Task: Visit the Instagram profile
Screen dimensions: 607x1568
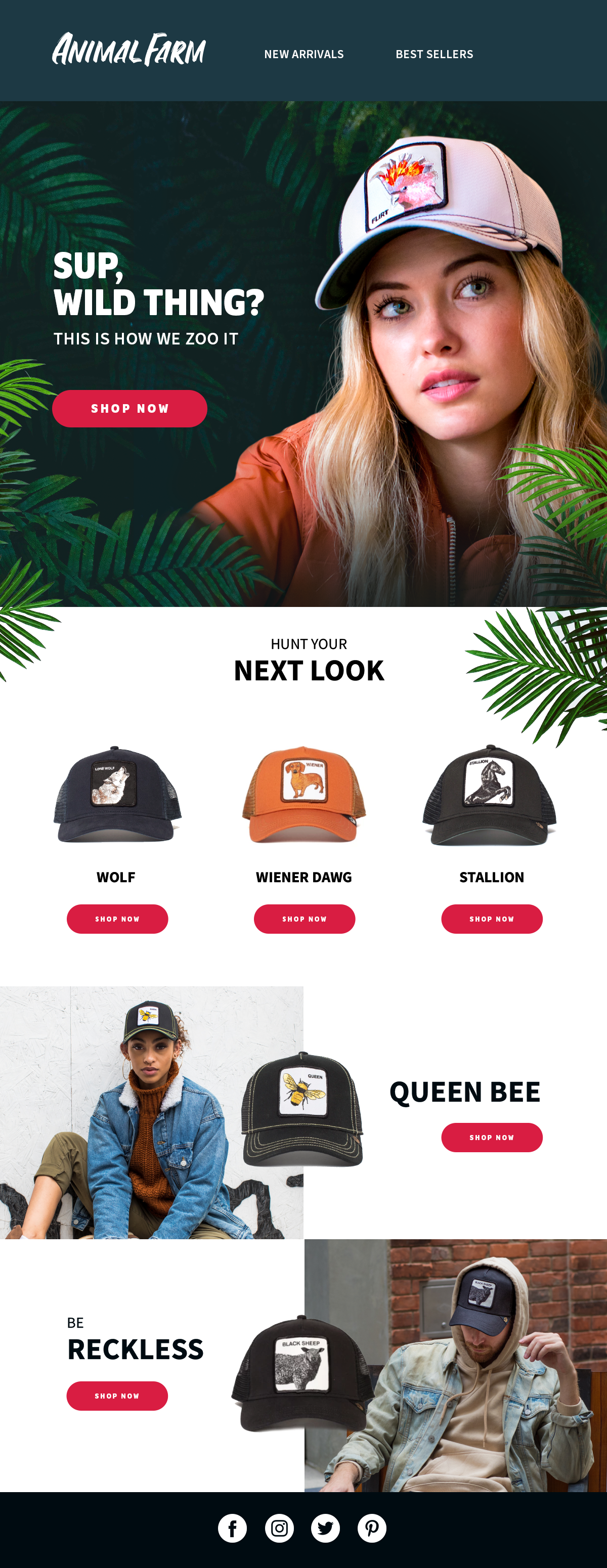Action: pyautogui.click(x=279, y=1528)
